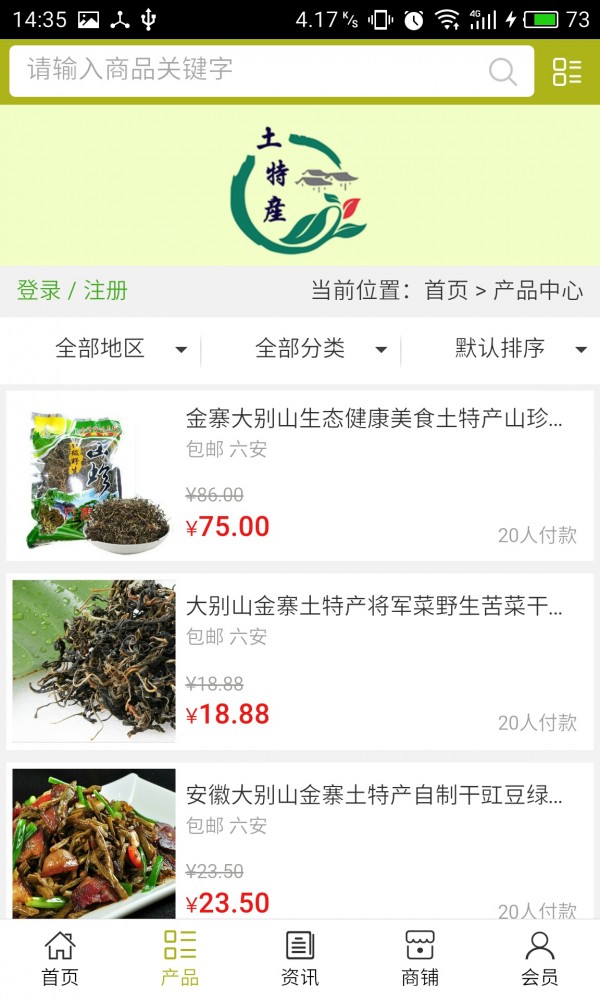The height and width of the screenshot is (1000, 600).
Task: Open the 金寨大别山生态健康美食 product
Action: click(373, 419)
